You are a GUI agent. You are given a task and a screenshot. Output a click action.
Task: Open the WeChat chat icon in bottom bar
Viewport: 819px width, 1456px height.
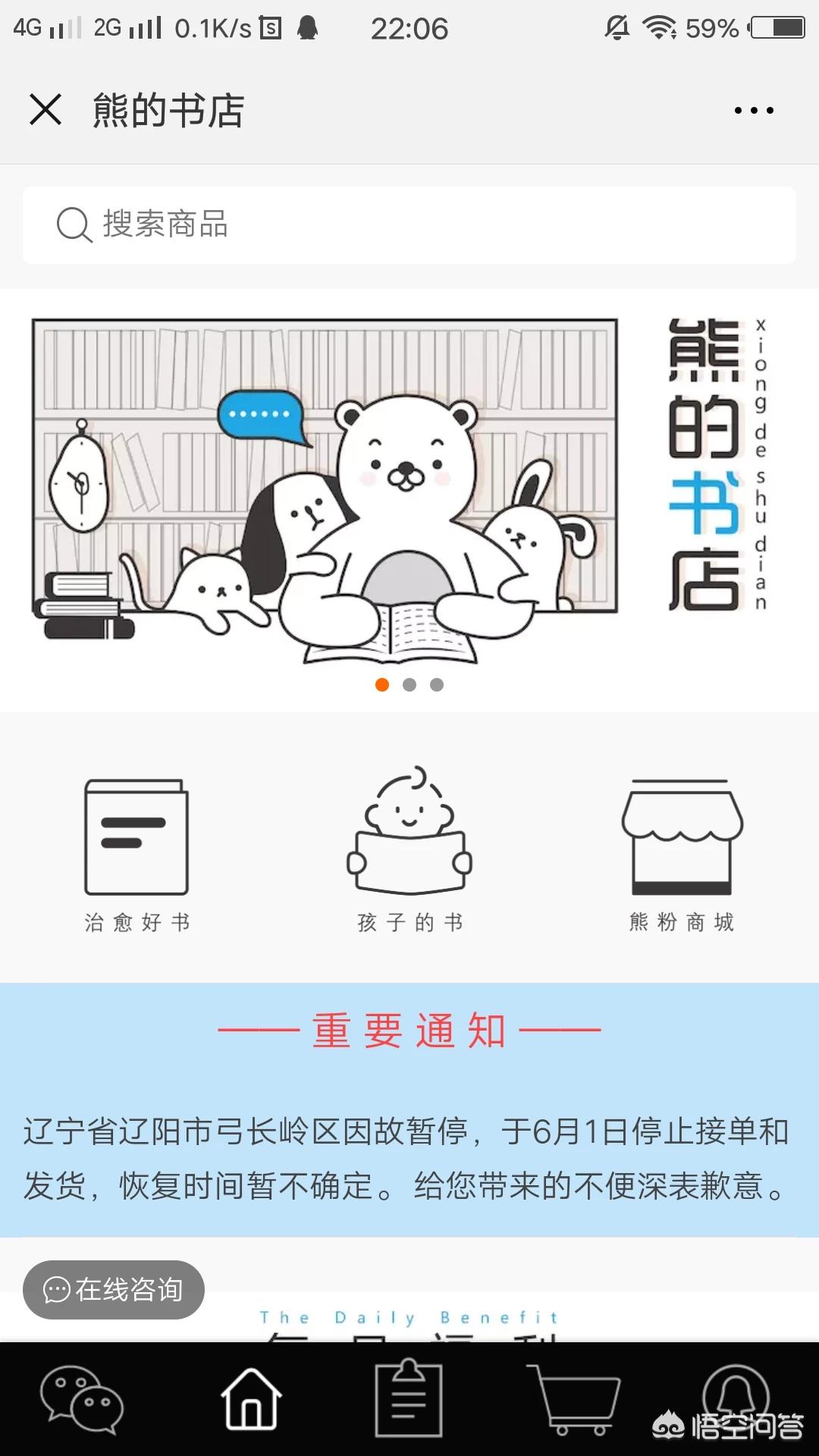(82, 1399)
